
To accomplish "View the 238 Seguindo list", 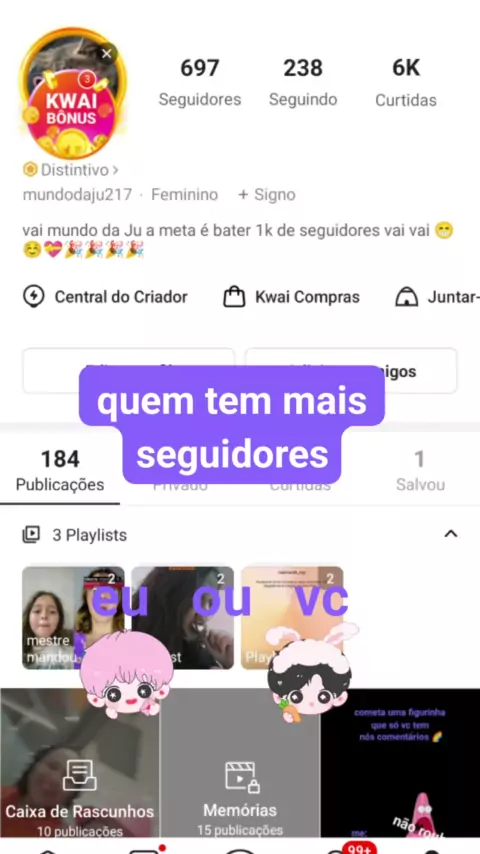I will tap(303, 83).
